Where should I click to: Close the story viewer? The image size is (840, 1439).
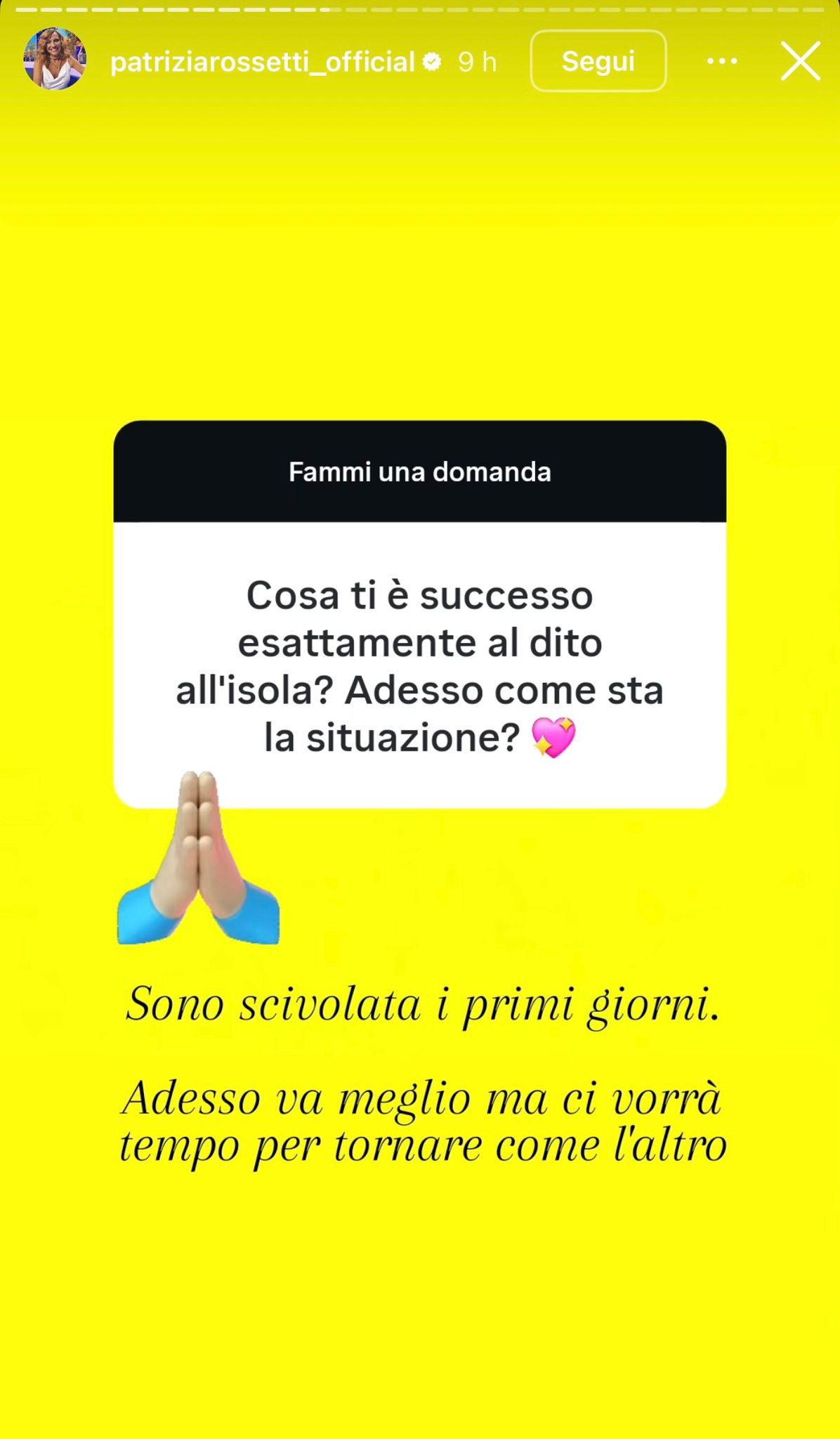801,61
